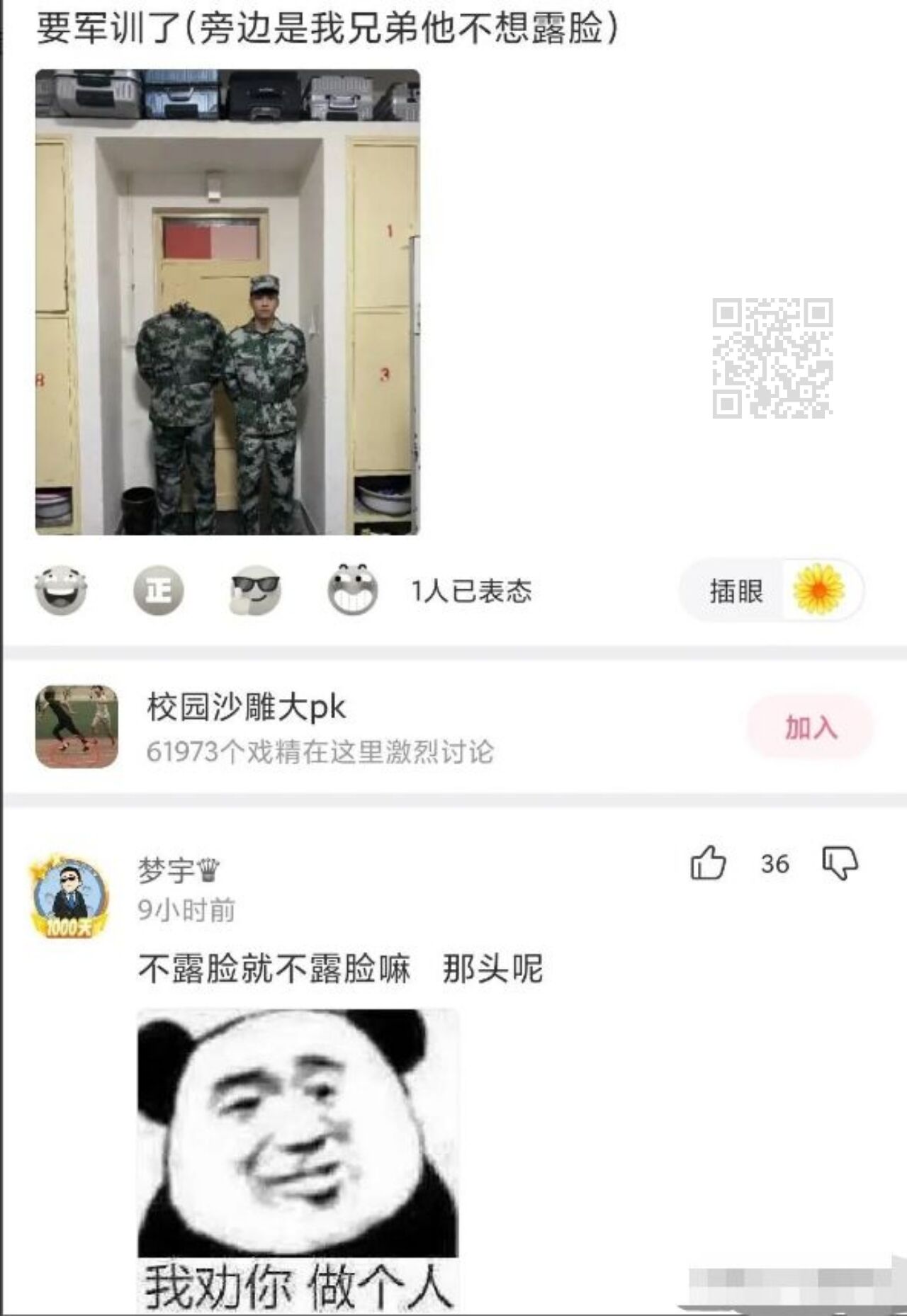React with the big-grin emoji
Image resolution: width=907 pixels, height=1316 pixels.
click(x=352, y=589)
